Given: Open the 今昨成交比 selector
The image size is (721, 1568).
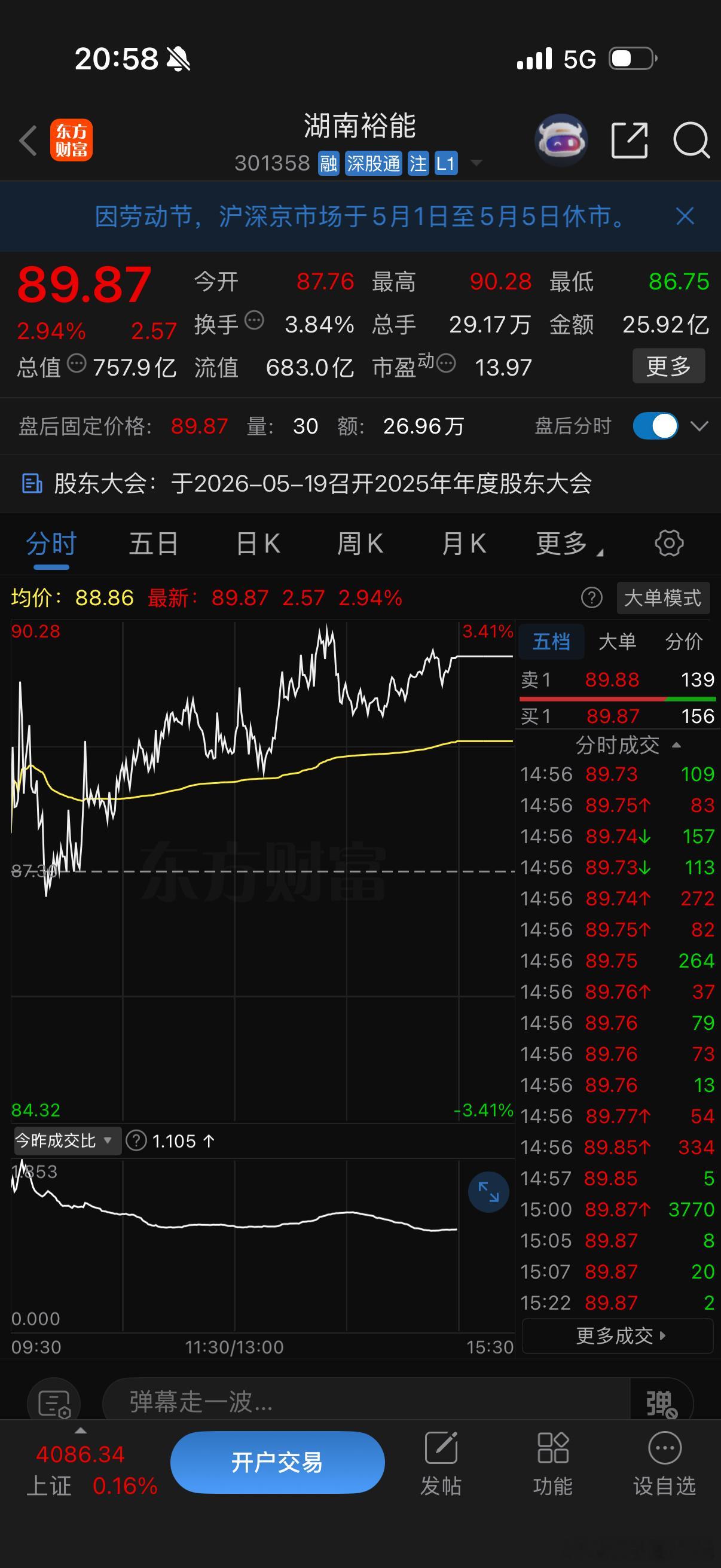Looking at the screenshot, I should (67, 1140).
